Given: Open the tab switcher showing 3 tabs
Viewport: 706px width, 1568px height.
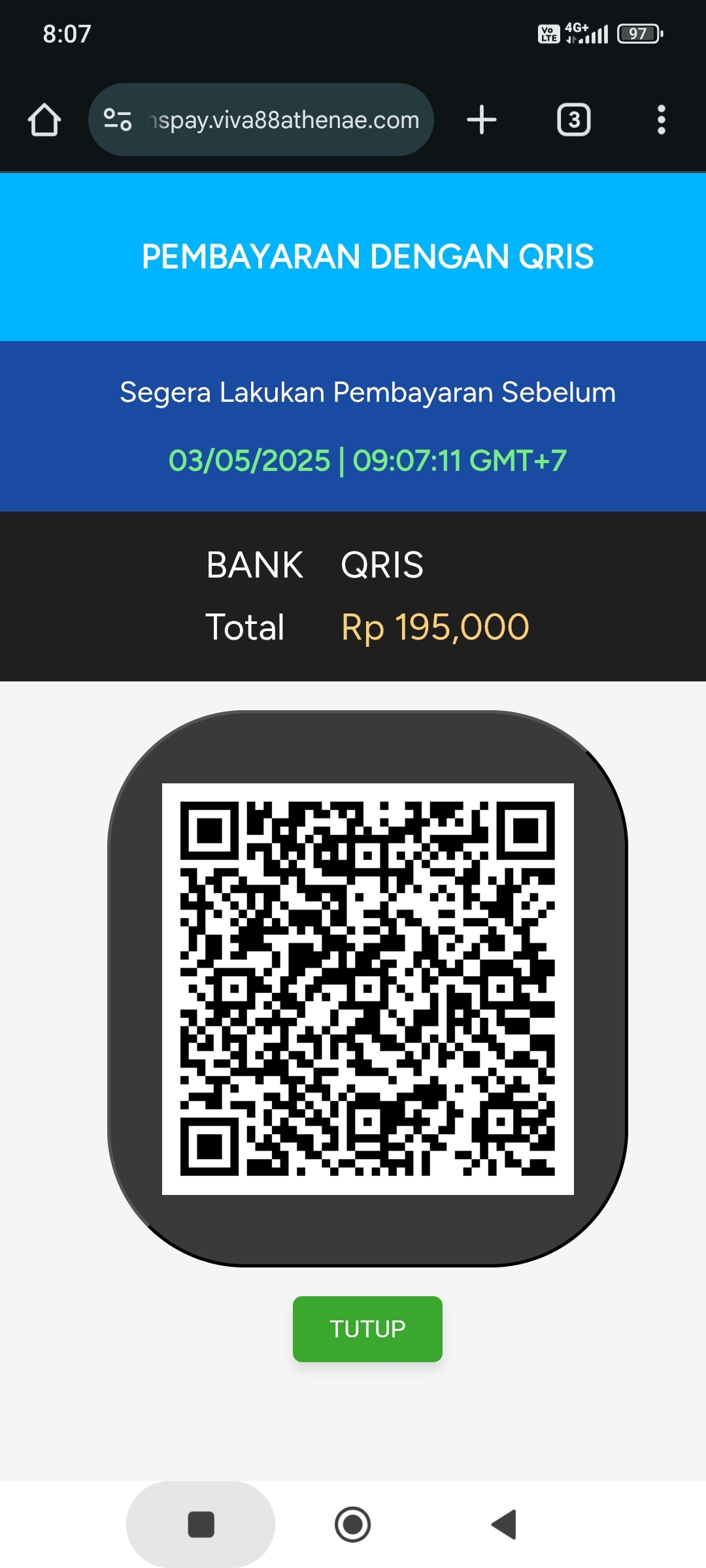Looking at the screenshot, I should tap(573, 120).
